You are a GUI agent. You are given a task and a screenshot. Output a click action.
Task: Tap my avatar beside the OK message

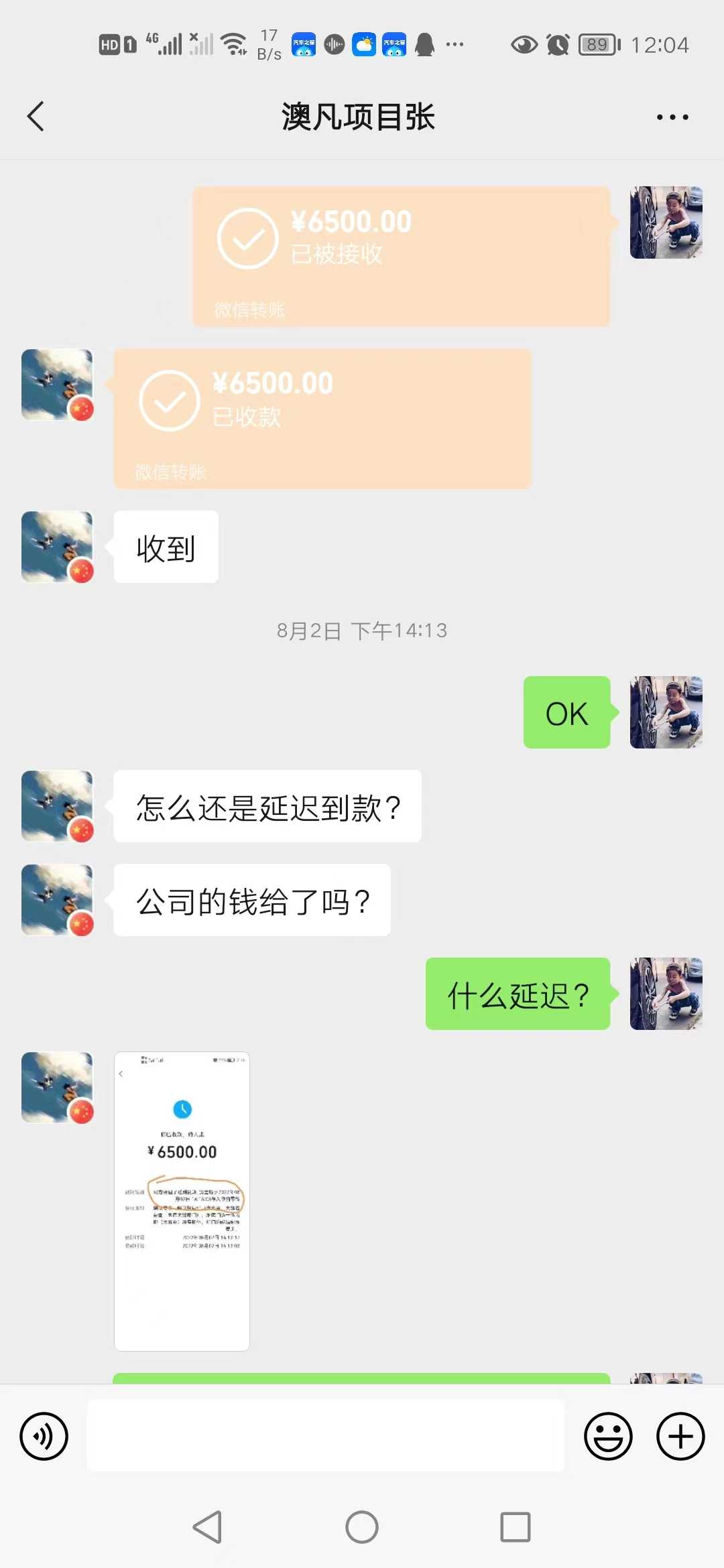(x=666, y=712)
